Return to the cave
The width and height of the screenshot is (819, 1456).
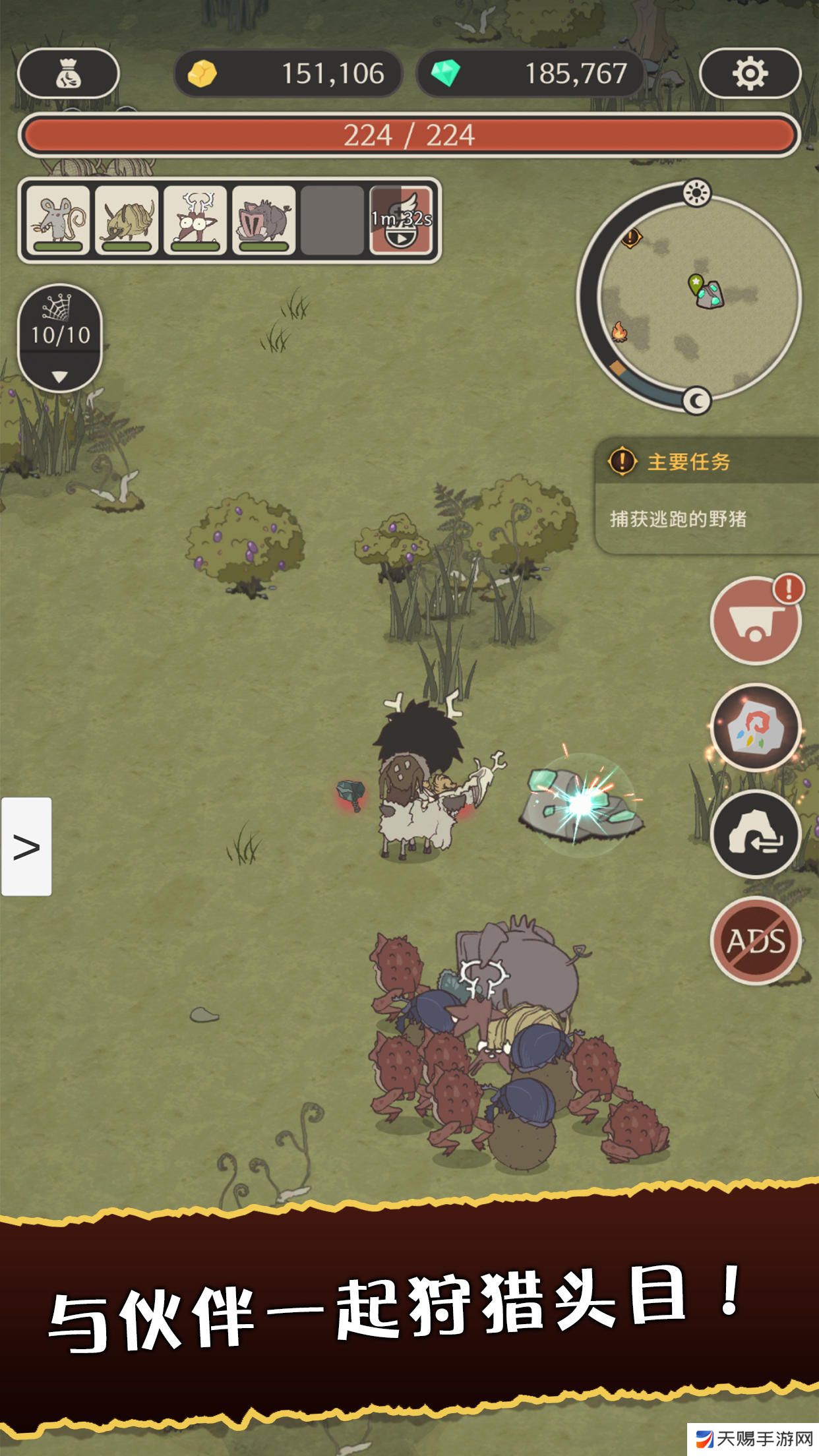click(755, 835)
